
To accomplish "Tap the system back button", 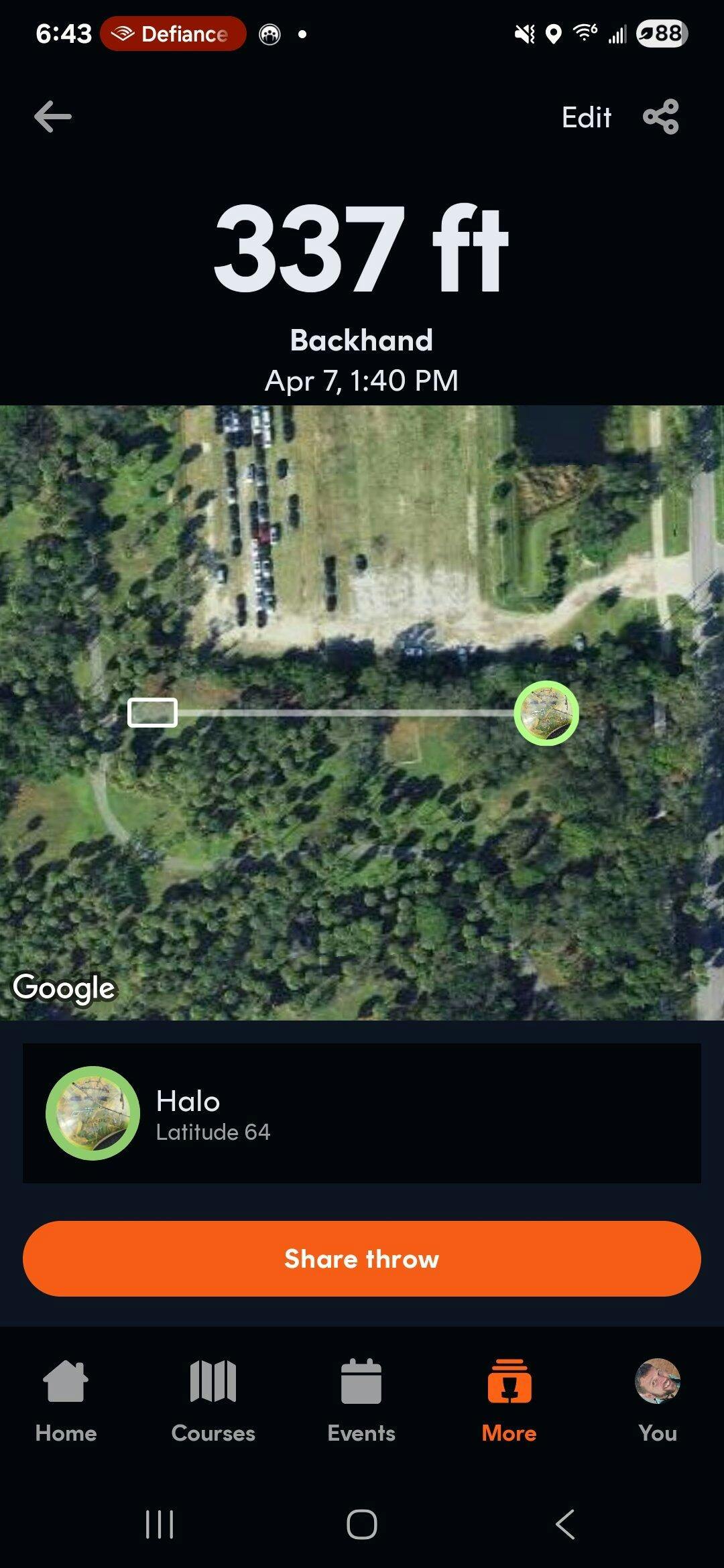I will point(565,1524).
